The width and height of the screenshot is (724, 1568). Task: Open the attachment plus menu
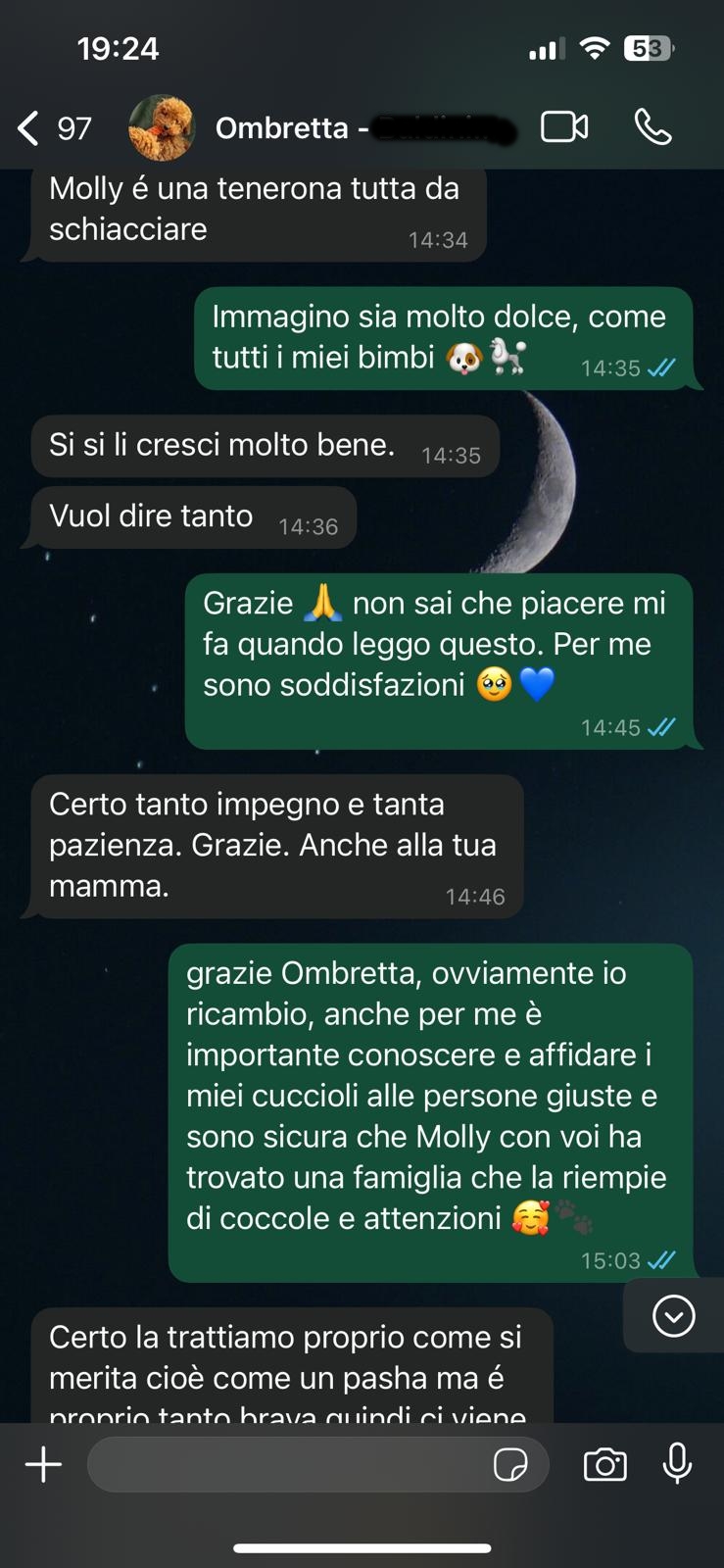43,1465
